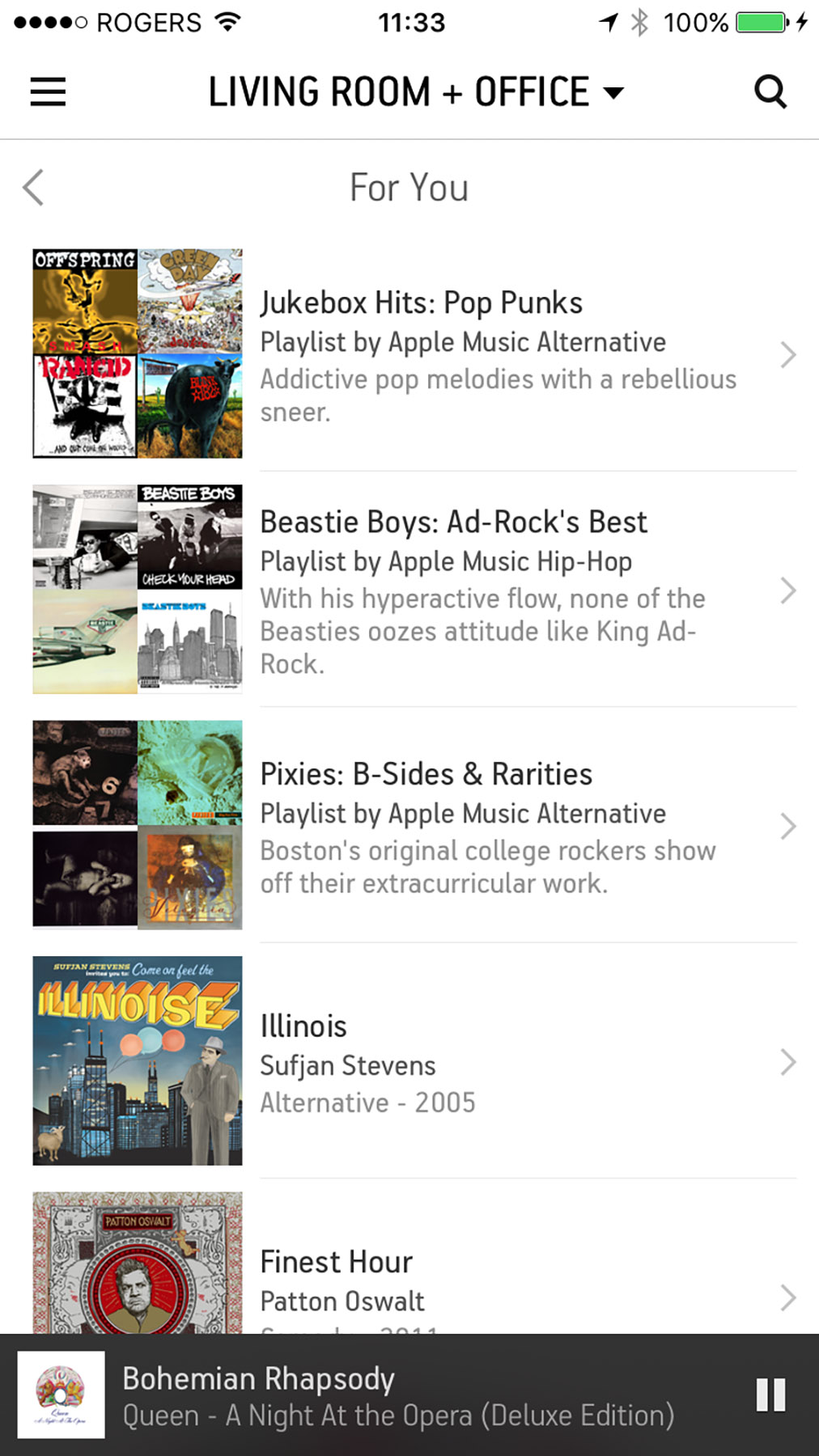Pause Bohemian Rhapsody playback

[x=770, y=1395]
